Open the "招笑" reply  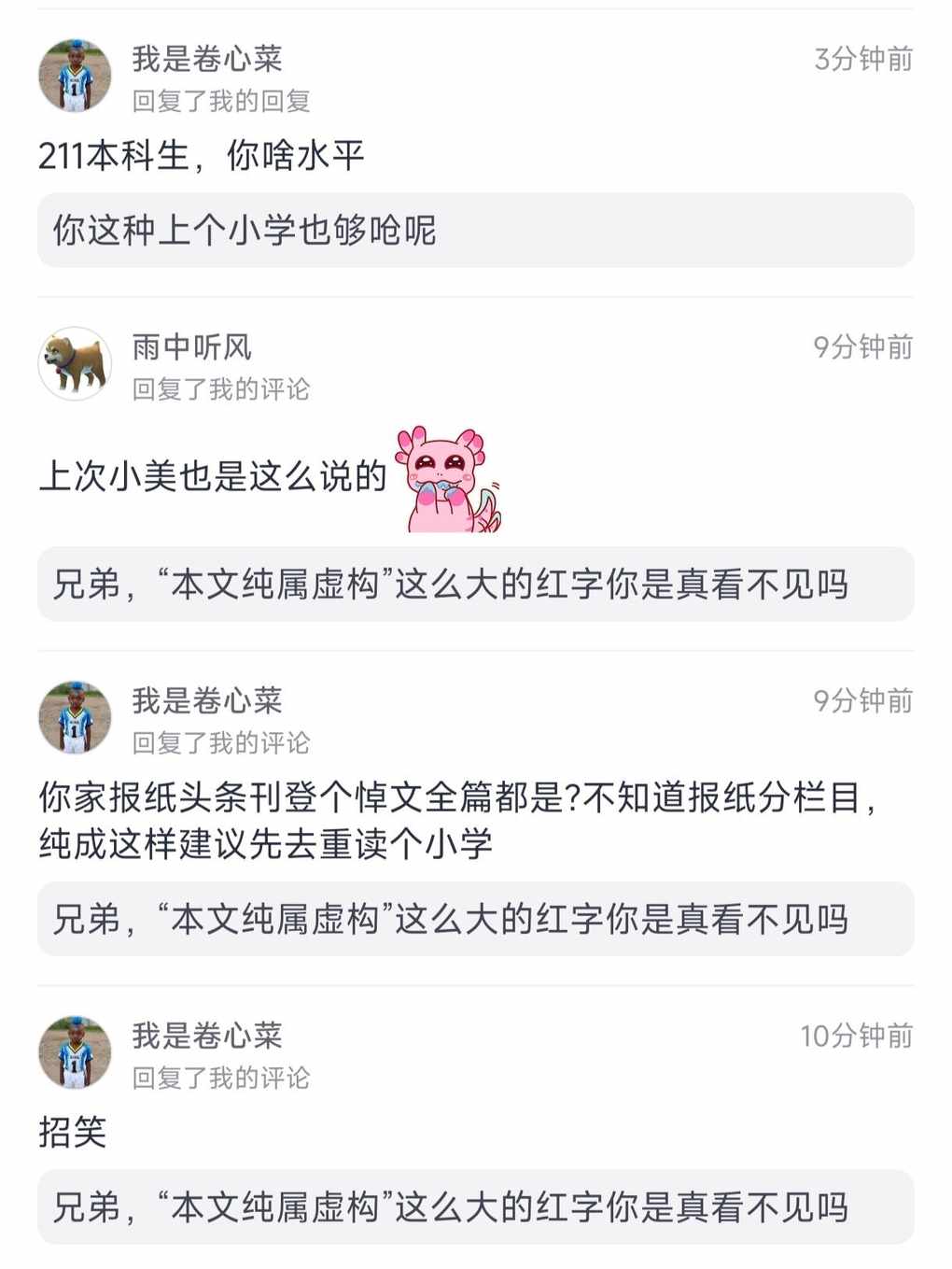coord(73,1133)
